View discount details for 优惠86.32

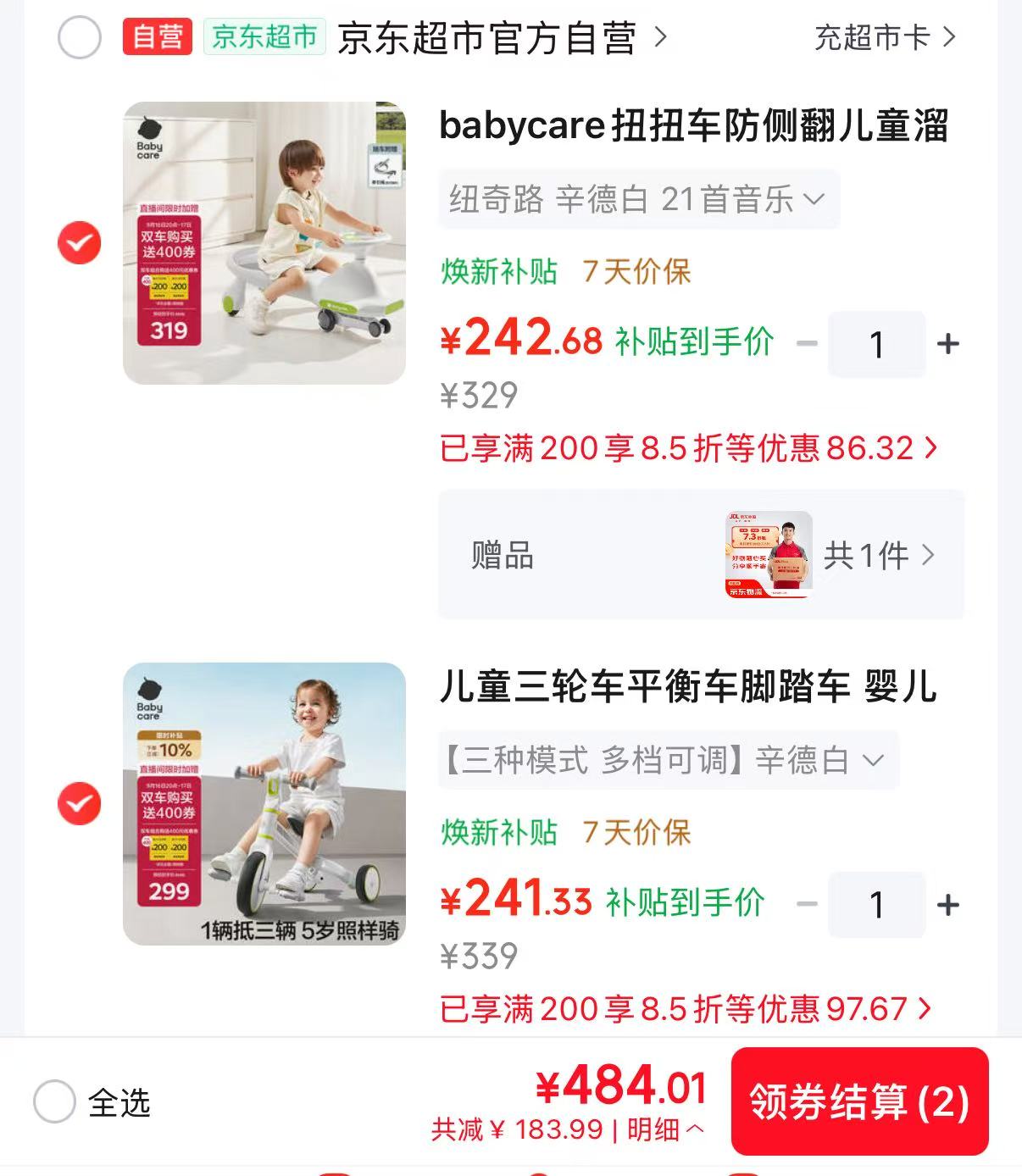[x=689, y=448]
